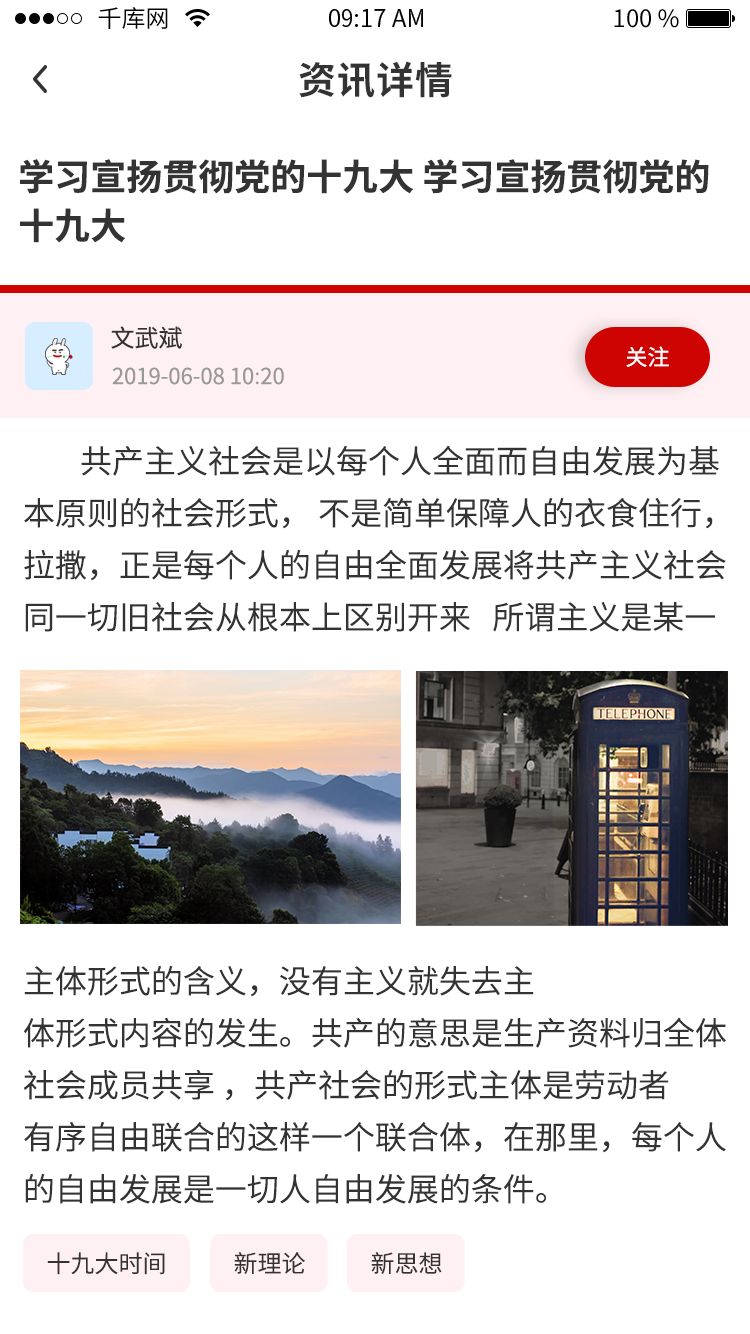View the telephone booth photo

coord(571,797)
